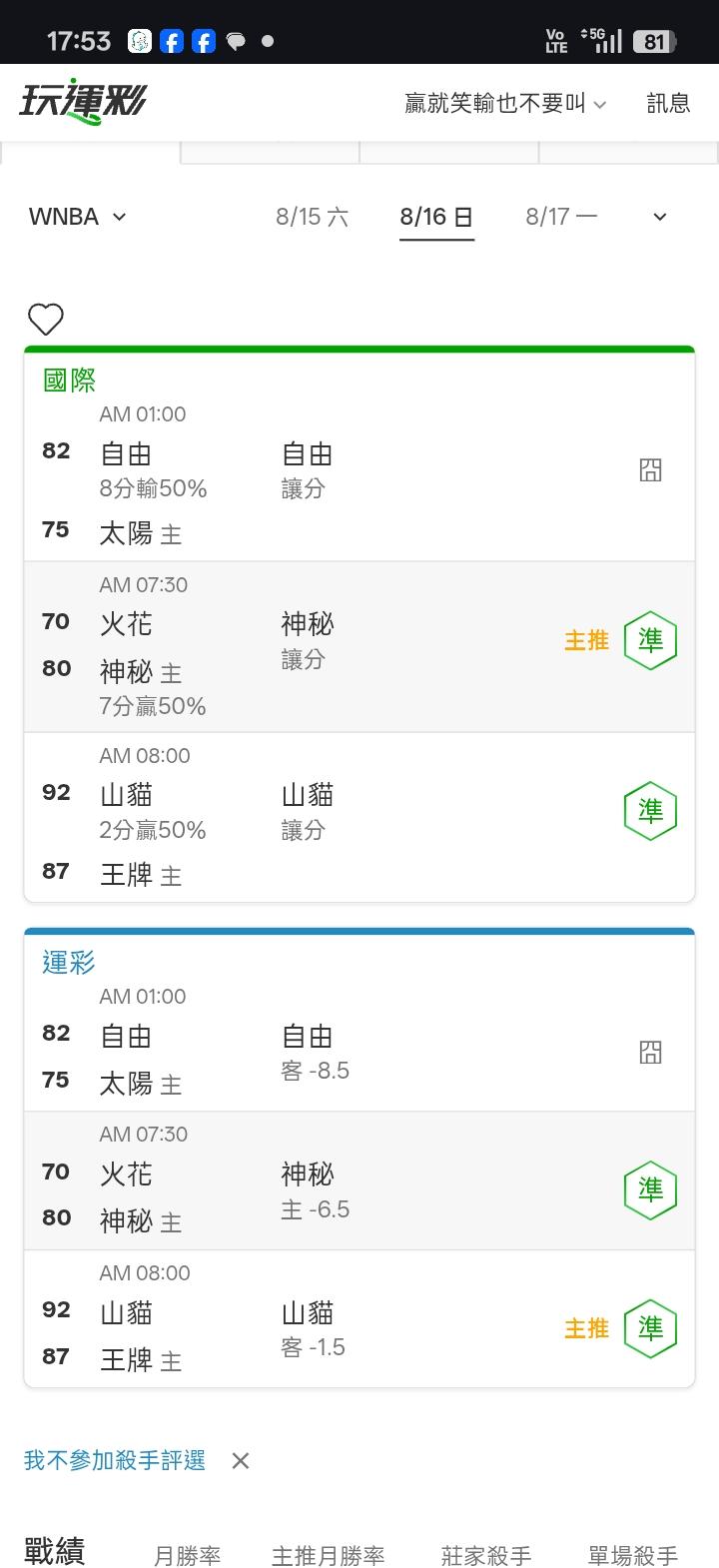
Task: Switch to the 8/15 六 date
Action: pyautogui.click(x=313, y=217)
